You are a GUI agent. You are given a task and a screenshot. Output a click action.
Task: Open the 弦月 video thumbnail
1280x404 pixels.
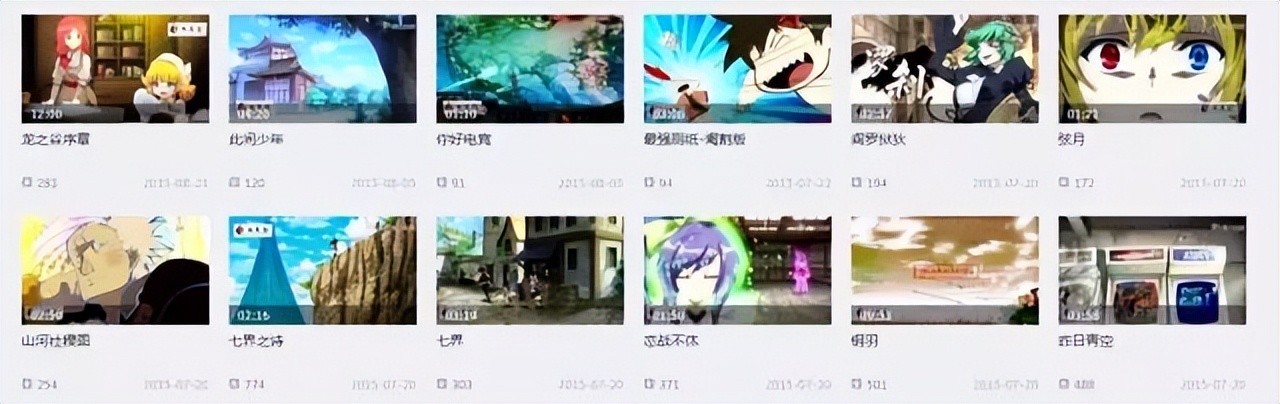(x=1152, y=68)
